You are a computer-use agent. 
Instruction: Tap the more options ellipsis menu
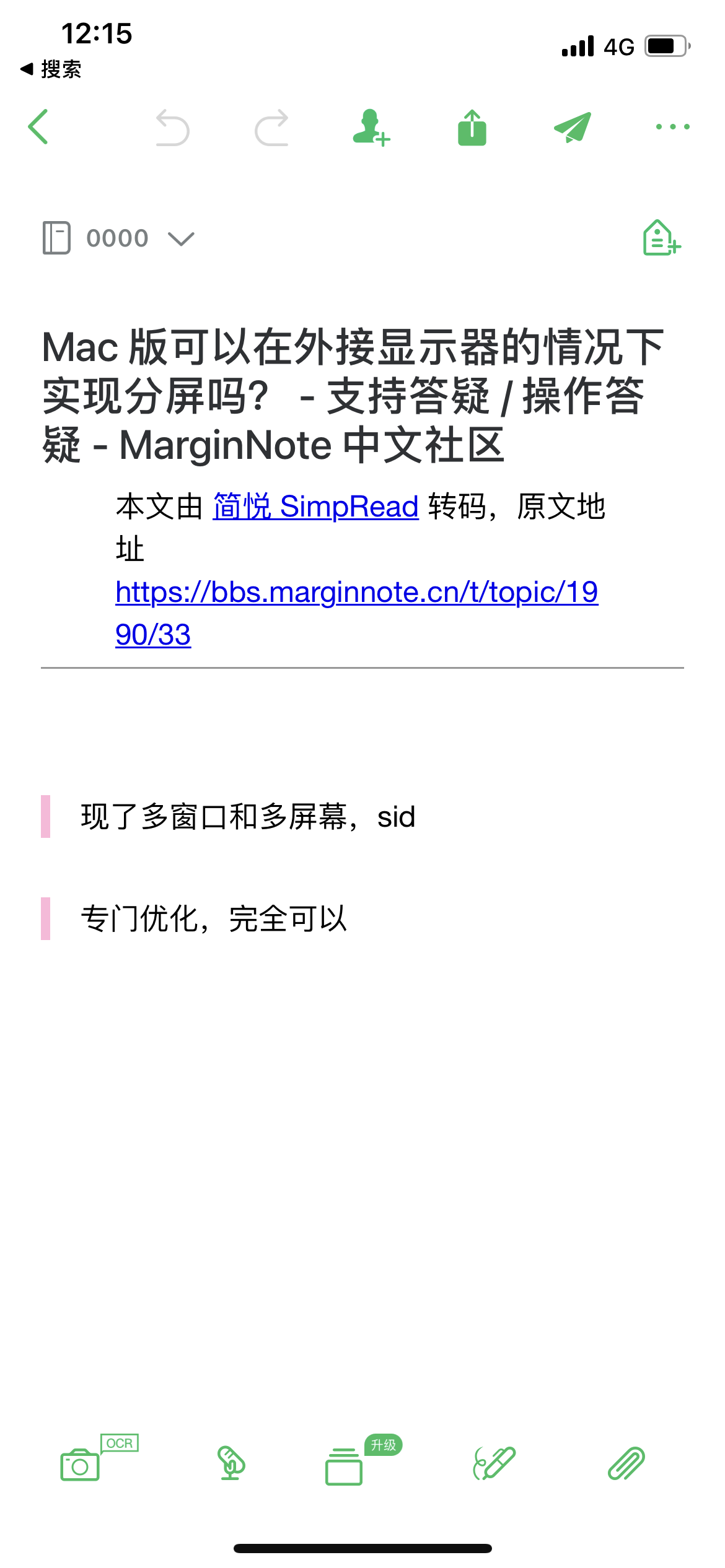click(672, 127)
